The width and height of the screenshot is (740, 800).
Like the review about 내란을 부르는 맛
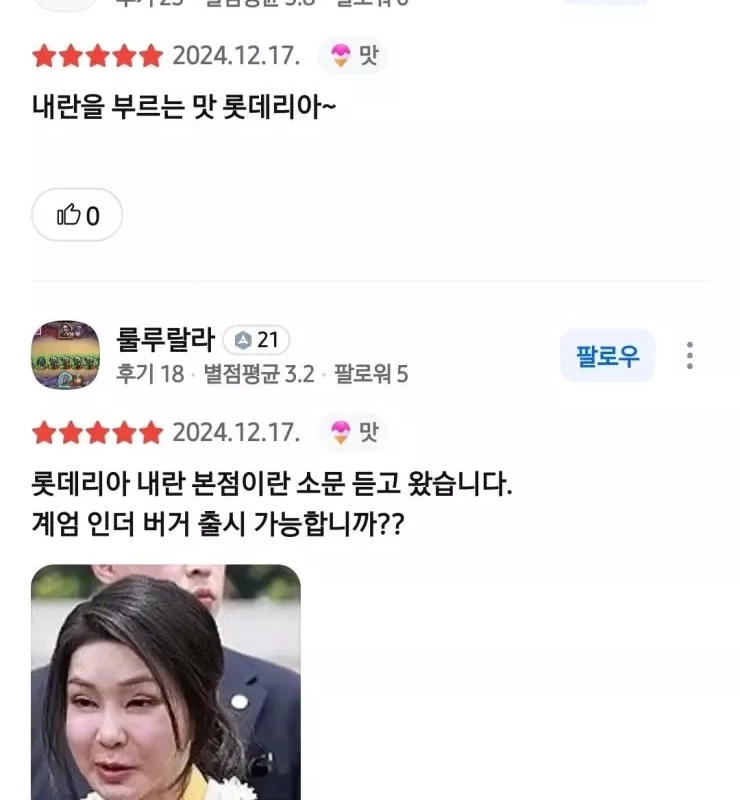point(78,215)
